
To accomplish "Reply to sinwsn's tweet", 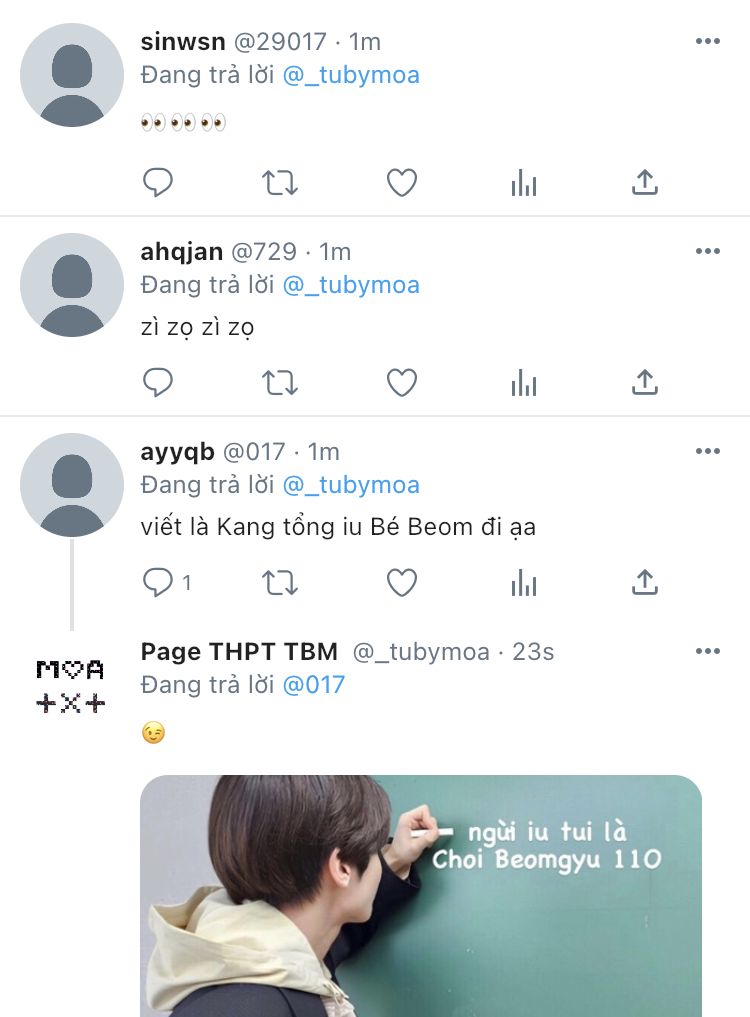I will (x=158, y=183).
